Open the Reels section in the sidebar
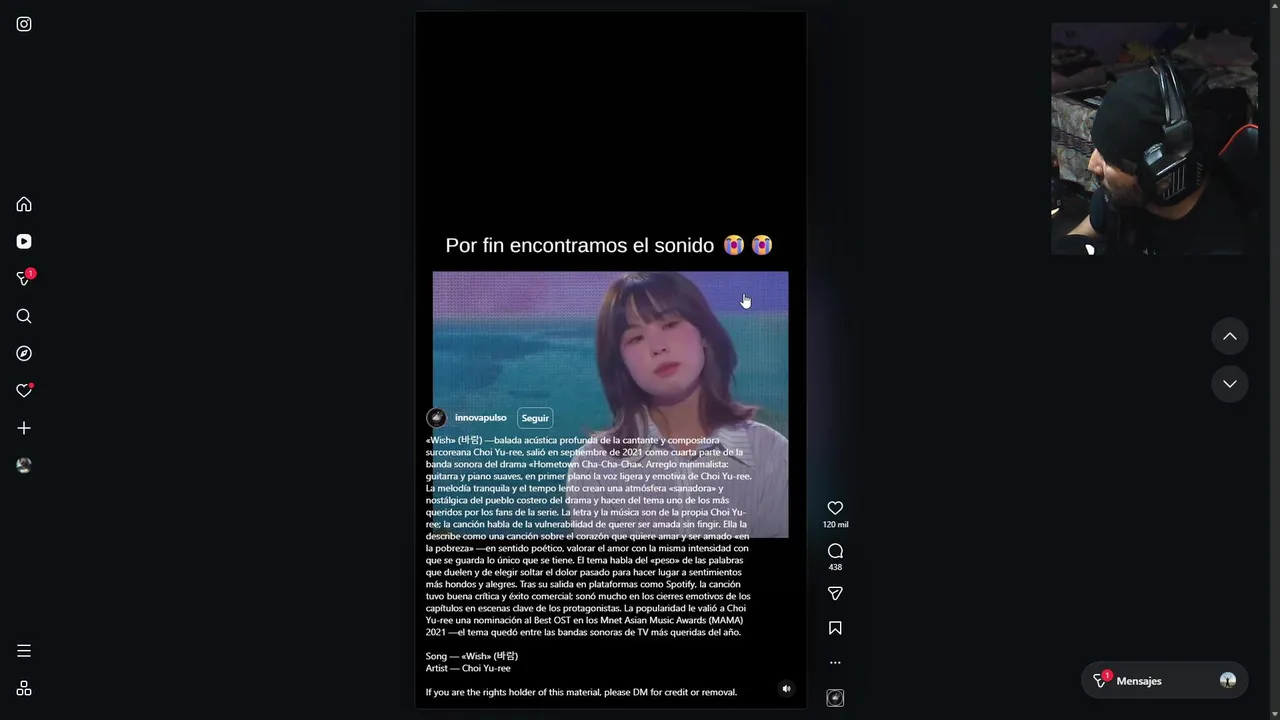Image resolution: width=1280 pixels, height=720 pixels. click(x=24, y=241)
